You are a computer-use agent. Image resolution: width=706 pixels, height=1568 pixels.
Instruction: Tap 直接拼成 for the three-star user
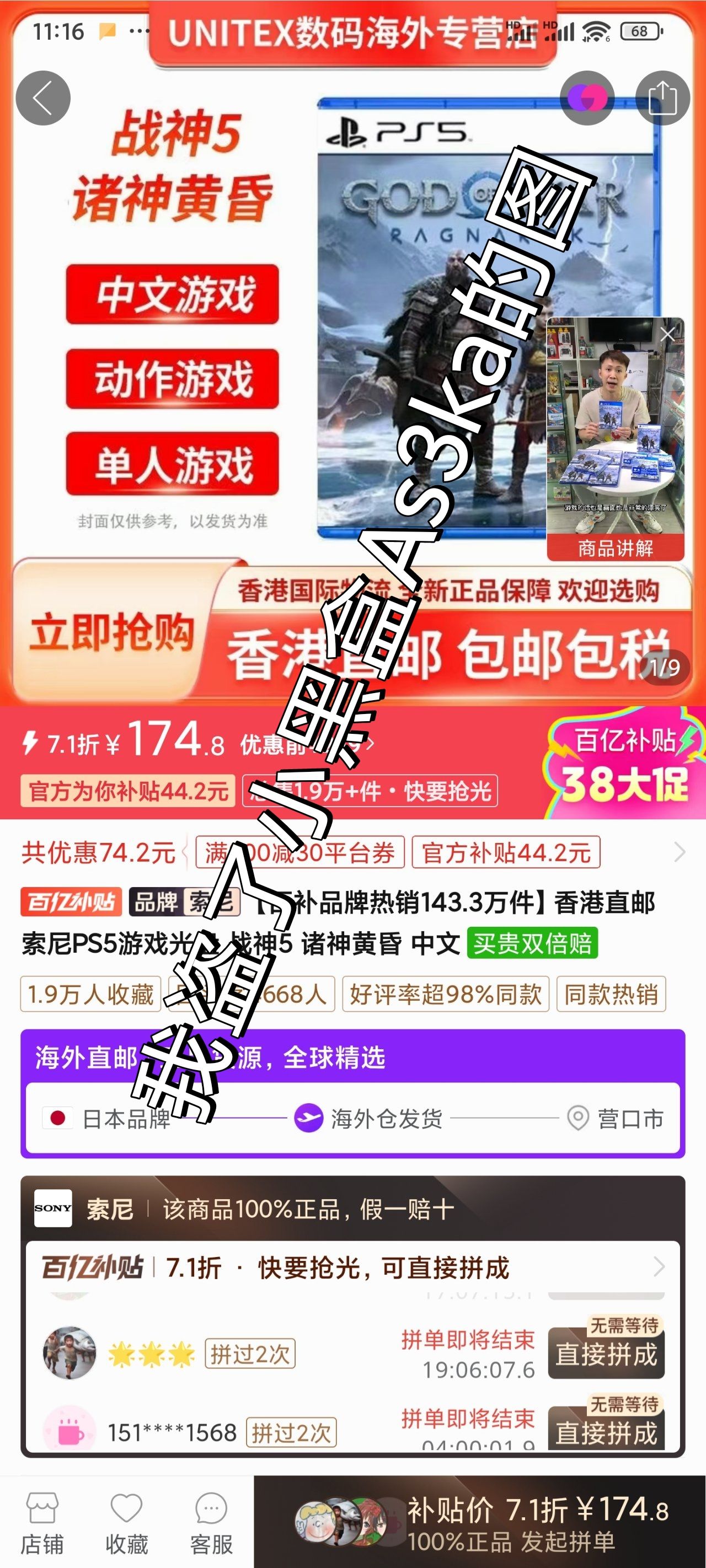606,1354
